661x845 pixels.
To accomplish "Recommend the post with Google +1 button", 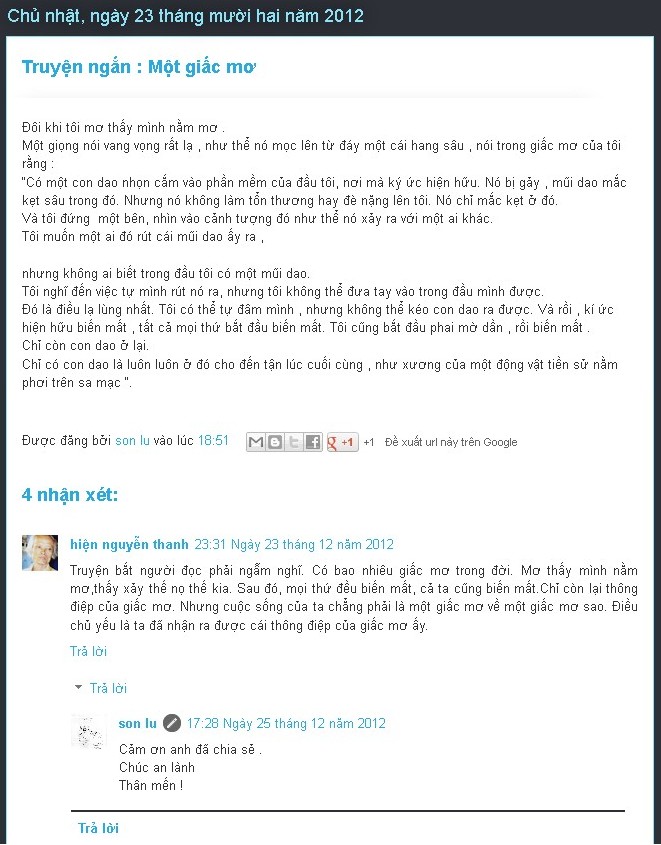I will point(342,441).
